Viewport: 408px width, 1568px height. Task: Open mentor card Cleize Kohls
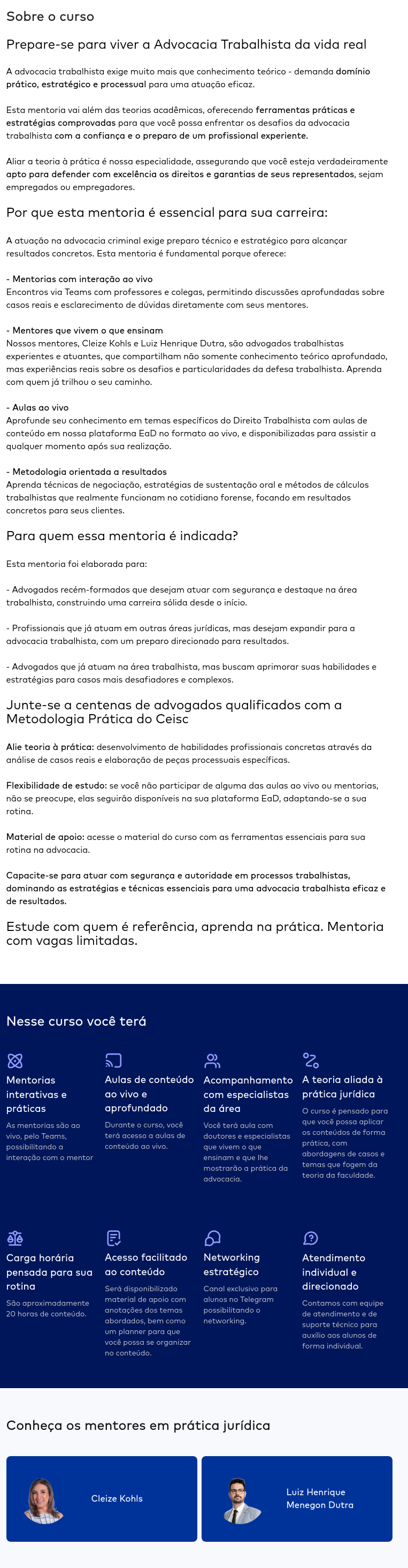[x=102, y=1498]
